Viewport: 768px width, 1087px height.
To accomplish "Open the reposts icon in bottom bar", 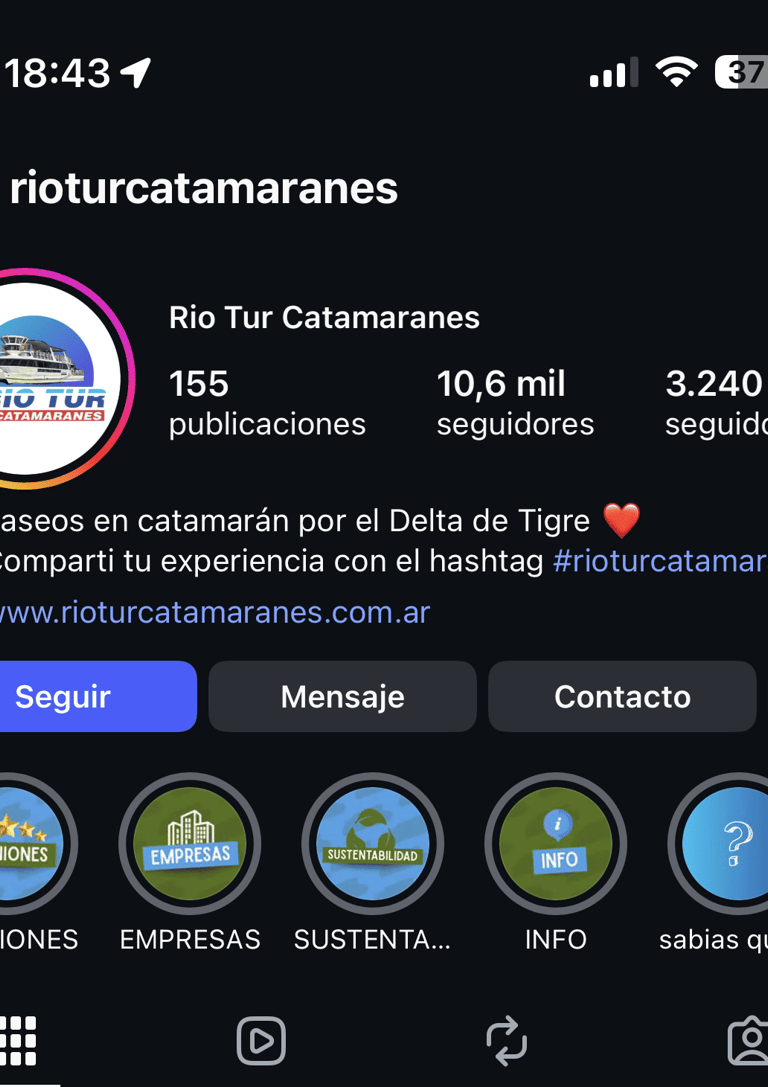I will [x=507, y=1040].
